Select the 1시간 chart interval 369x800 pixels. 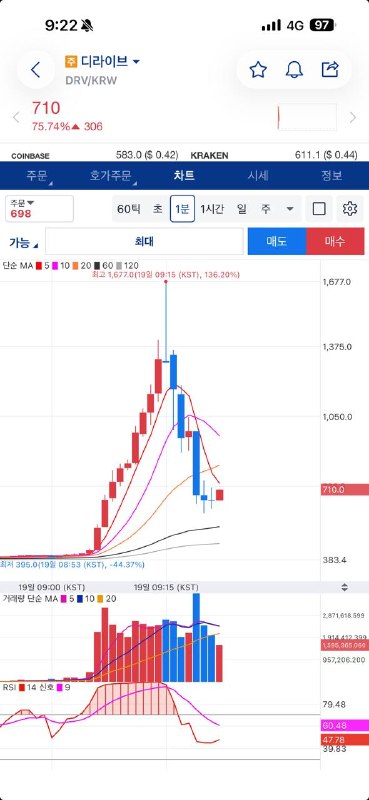[212, 209]
